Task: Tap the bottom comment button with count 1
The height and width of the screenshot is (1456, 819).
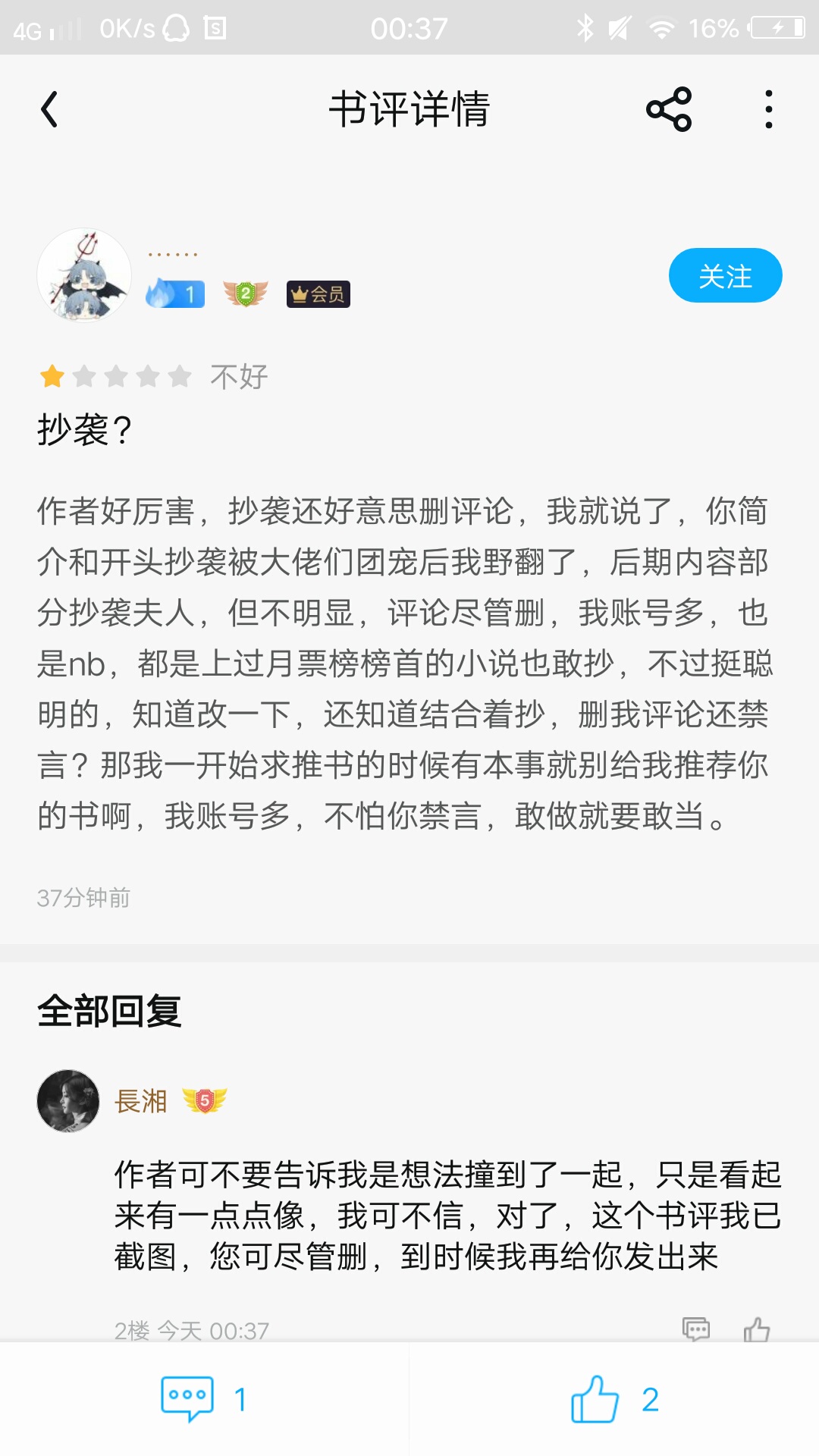Action: coord(205,1399)
